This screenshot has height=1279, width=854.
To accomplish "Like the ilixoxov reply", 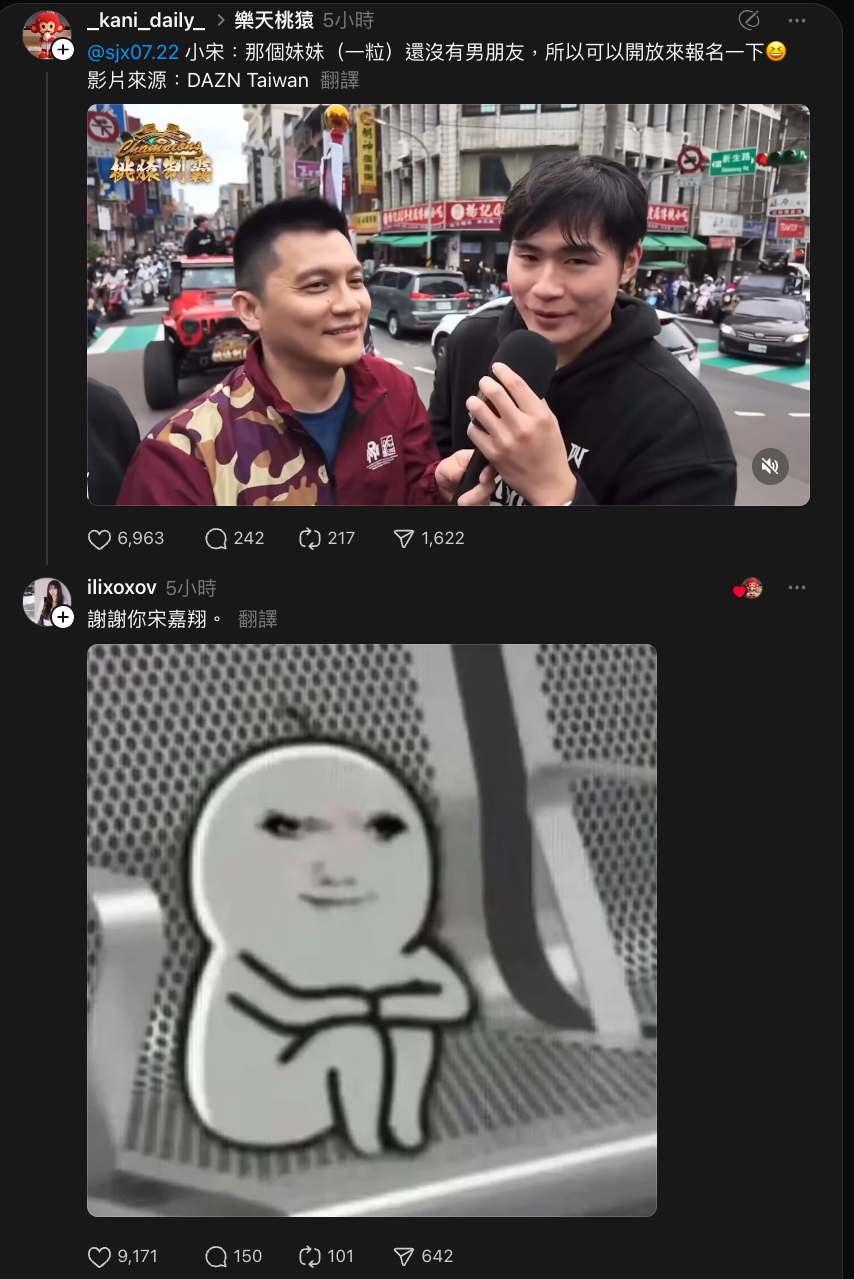I will click(100, 1257).
